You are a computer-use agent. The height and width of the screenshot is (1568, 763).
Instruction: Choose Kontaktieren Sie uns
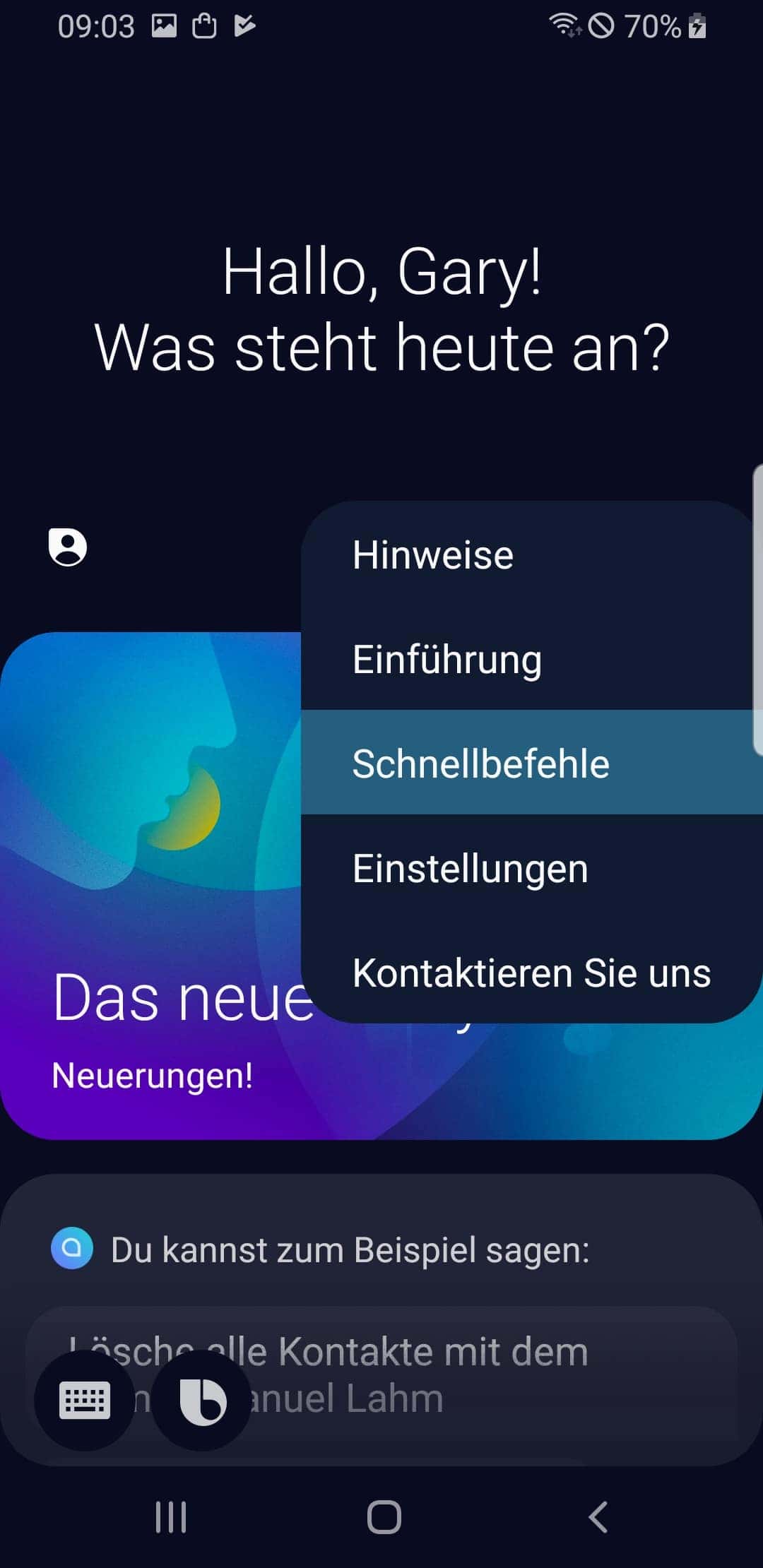coord(532,972)
